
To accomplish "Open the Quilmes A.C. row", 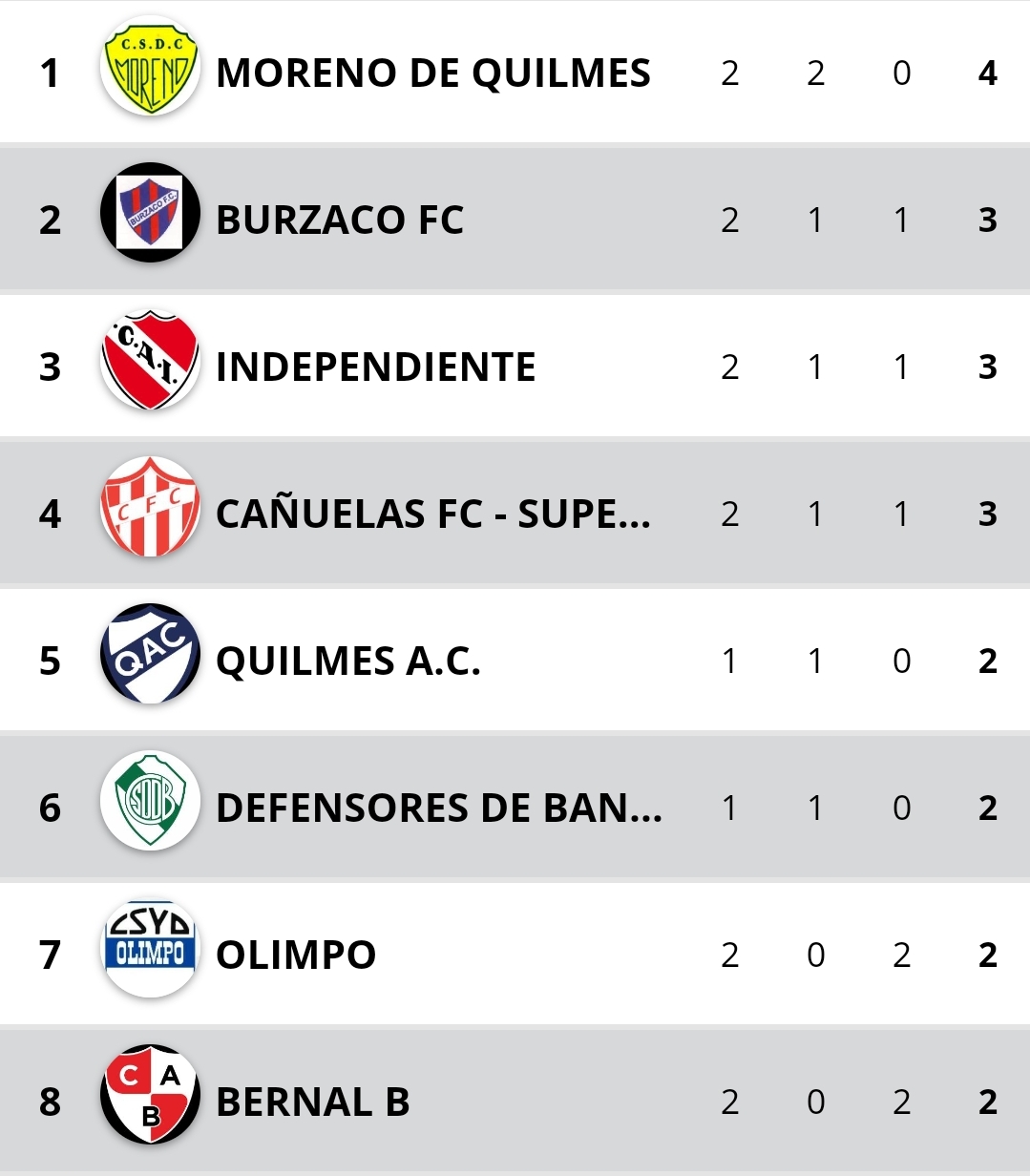I will pyautogui.click(x=348, y=661).
